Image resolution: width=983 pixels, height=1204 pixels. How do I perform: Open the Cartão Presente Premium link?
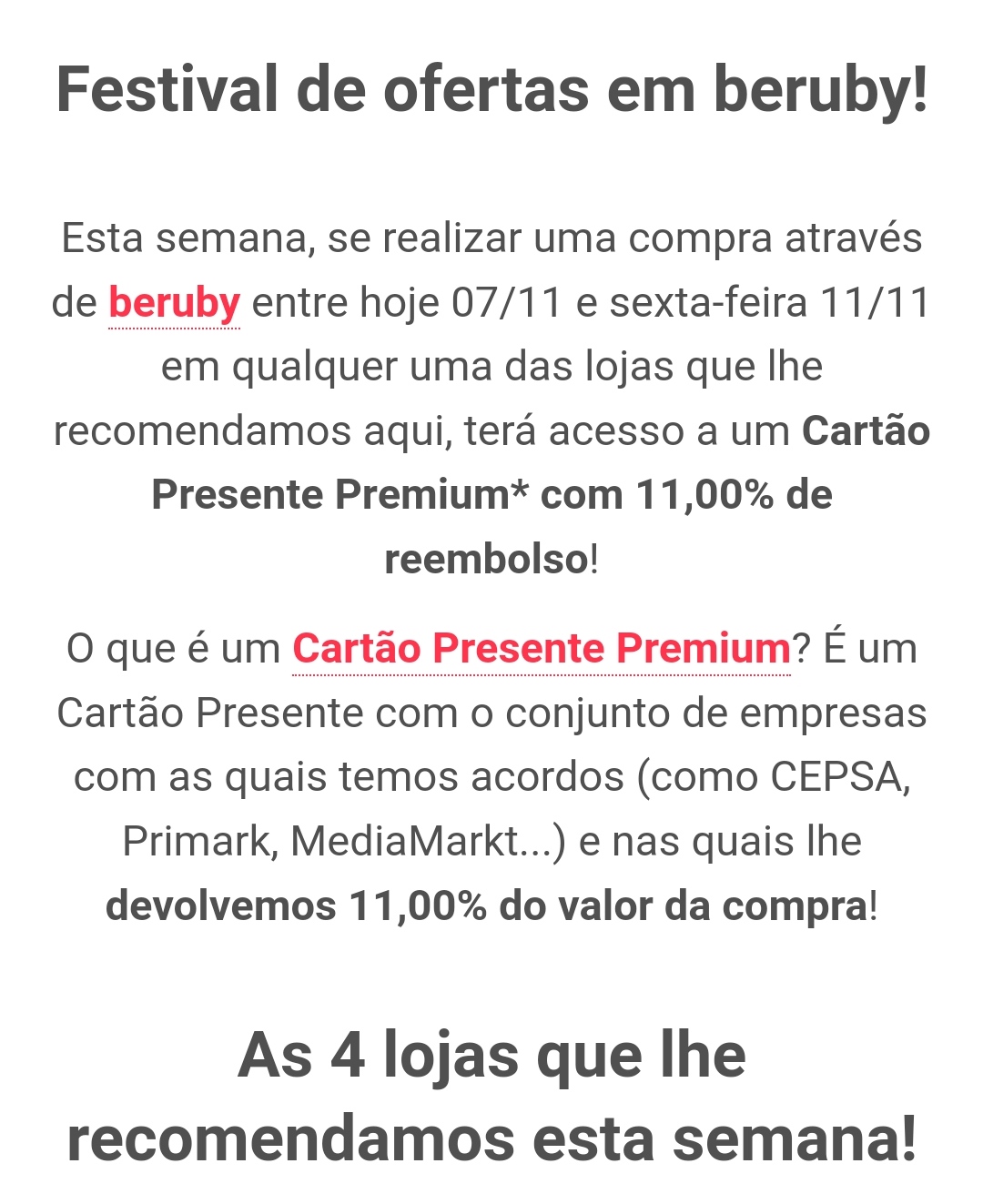[x=542, y=649]
